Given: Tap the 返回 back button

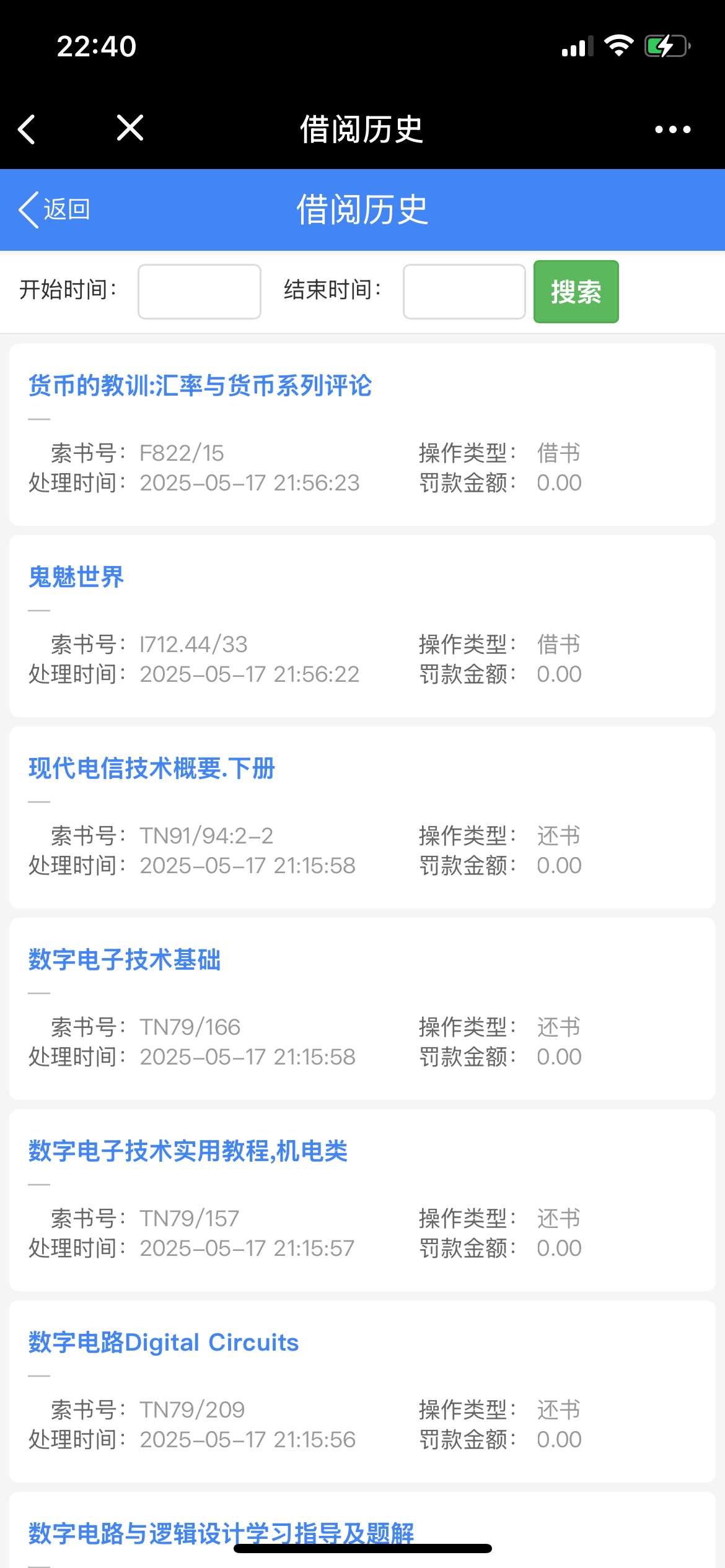Looking at the screenshot, I should [x=55, y=209].
